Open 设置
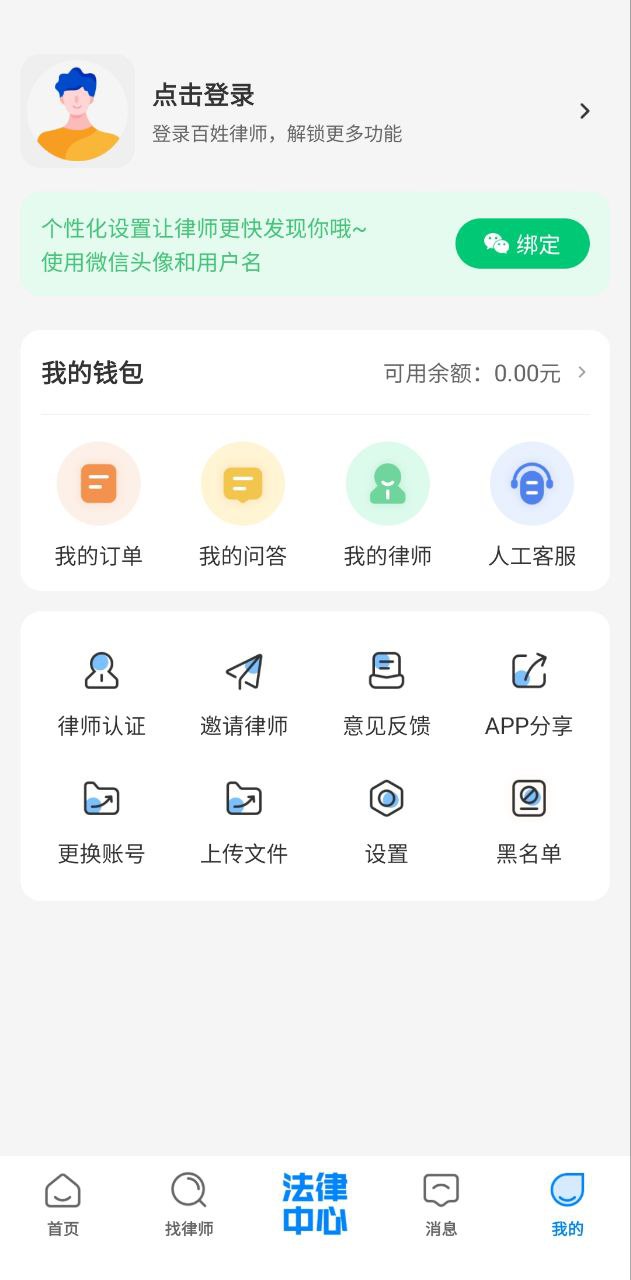Image resolution: width=631 pixels, height=1280 pixels. pyautogui.click(x=387, y=820)
